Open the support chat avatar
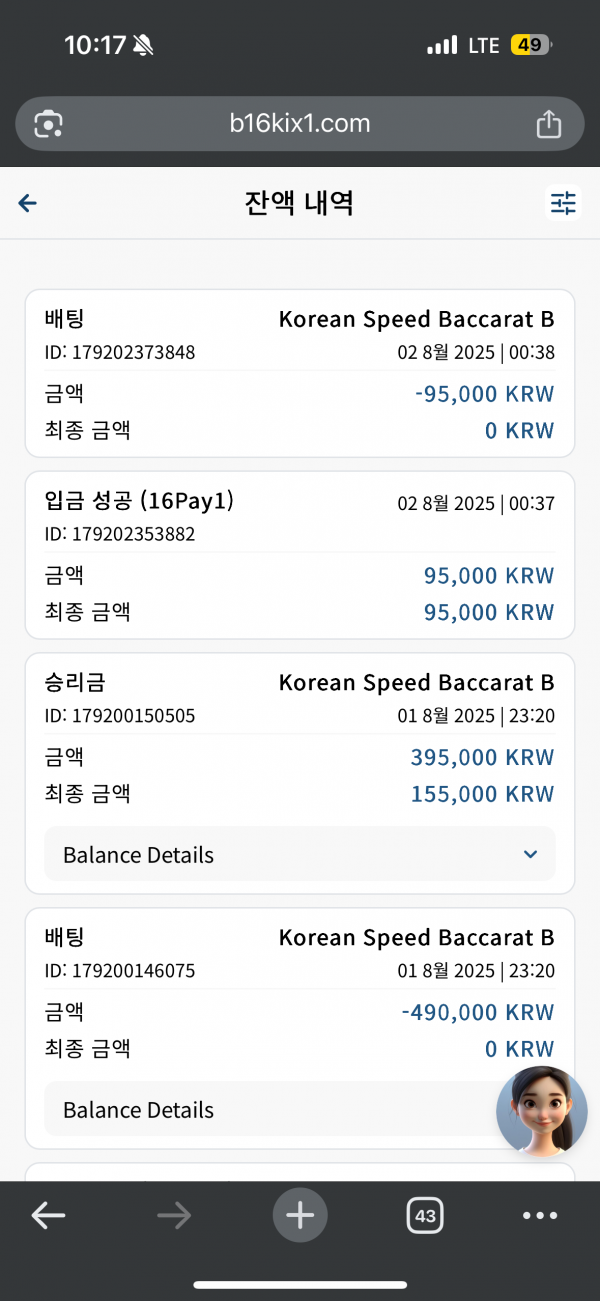Viewport: 600px width, 1301px height. [542, 1112]
